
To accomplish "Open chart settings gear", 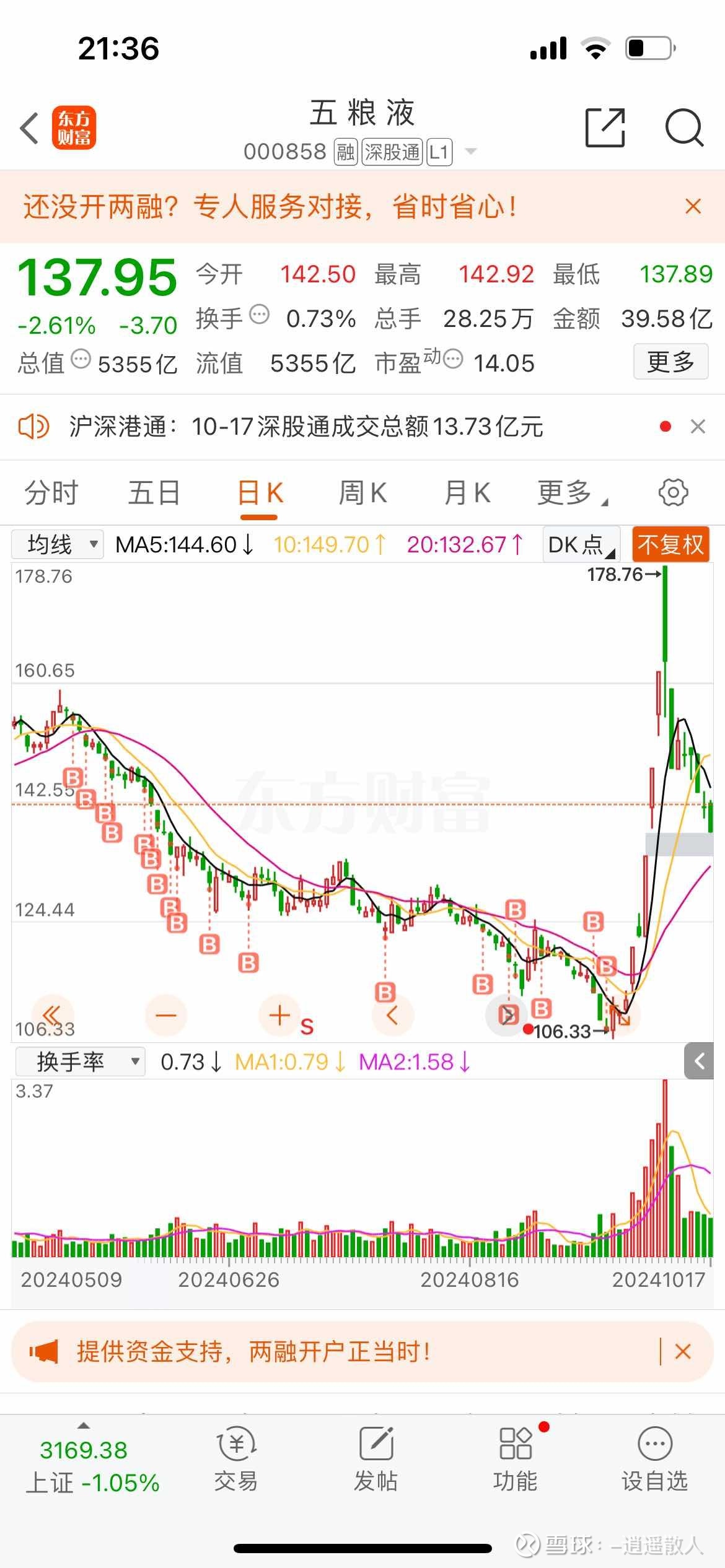I will click(x=673, y=493).
